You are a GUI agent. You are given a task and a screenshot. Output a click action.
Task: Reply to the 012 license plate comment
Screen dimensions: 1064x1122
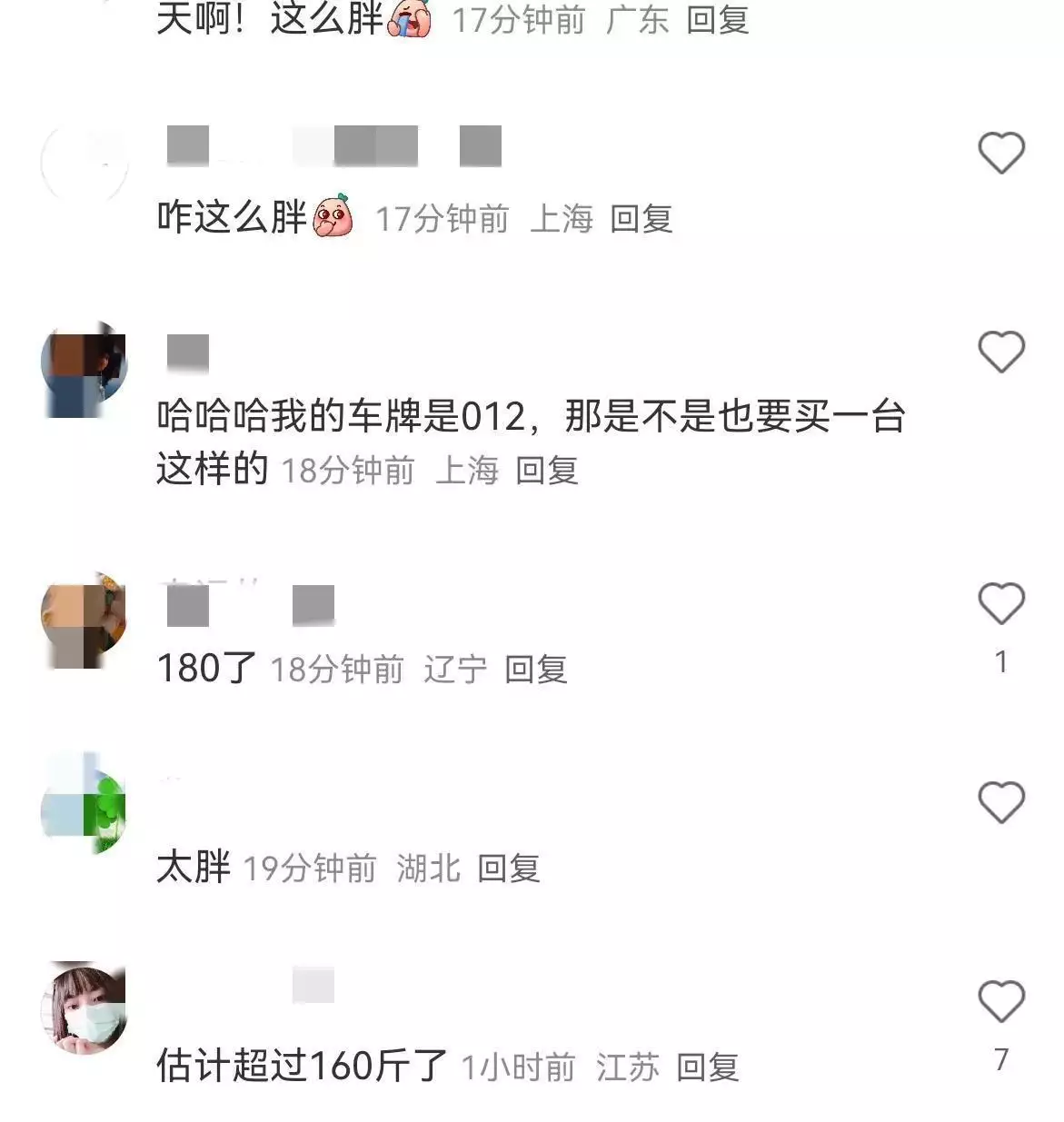coord(546,471)
